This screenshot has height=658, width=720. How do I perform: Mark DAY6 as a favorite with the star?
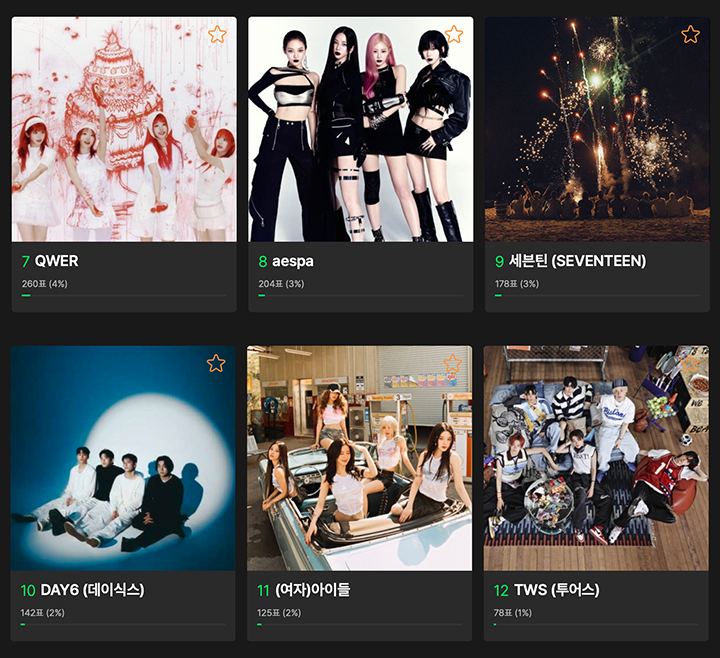coord(216,363)
